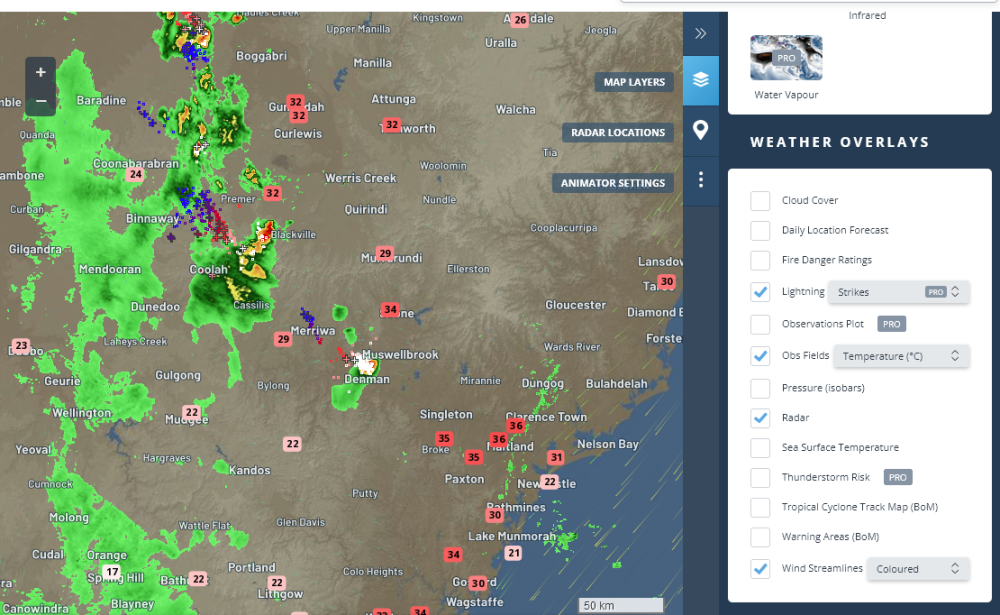Open the Wind Streamlines Coloured dropdown
Viewport: 1000px width, 615px height.
(917, 569)
